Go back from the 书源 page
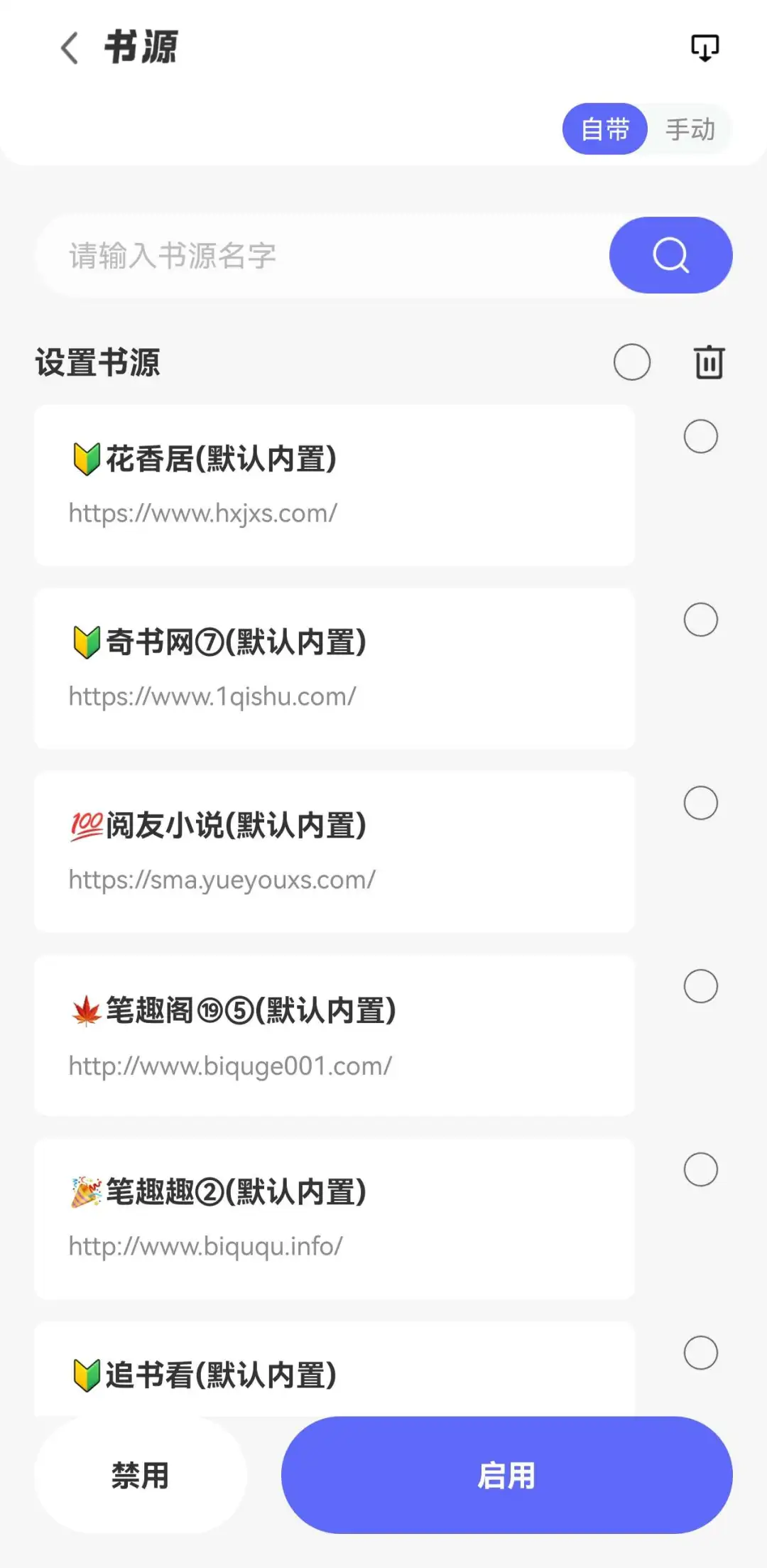 [x=69, y=48]
